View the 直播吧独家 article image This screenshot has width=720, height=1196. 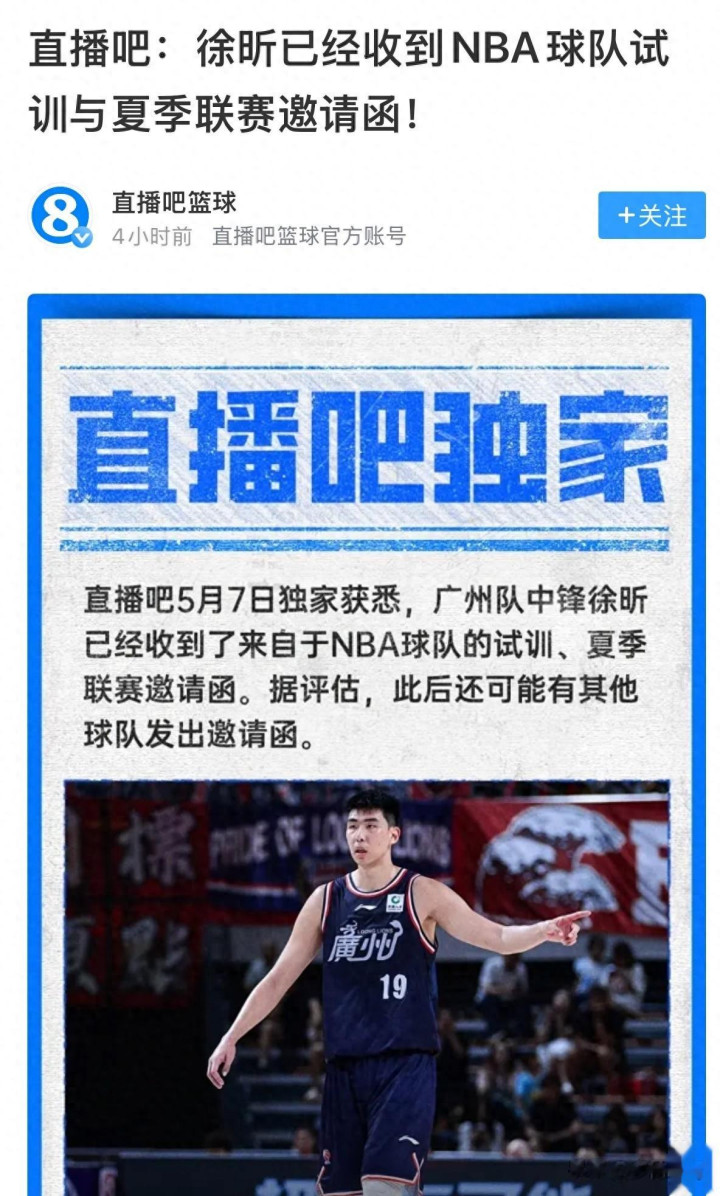tap(366, 744)
